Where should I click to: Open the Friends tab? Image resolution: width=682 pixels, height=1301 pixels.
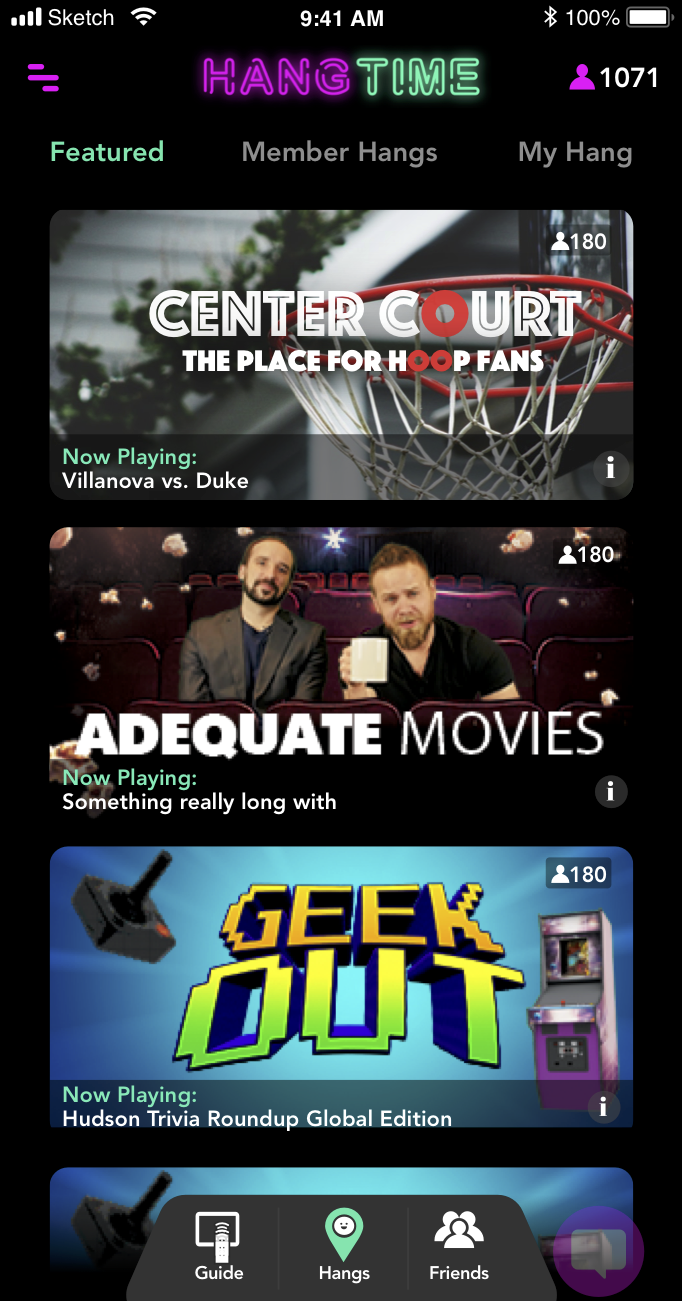tap(459, 1246)
